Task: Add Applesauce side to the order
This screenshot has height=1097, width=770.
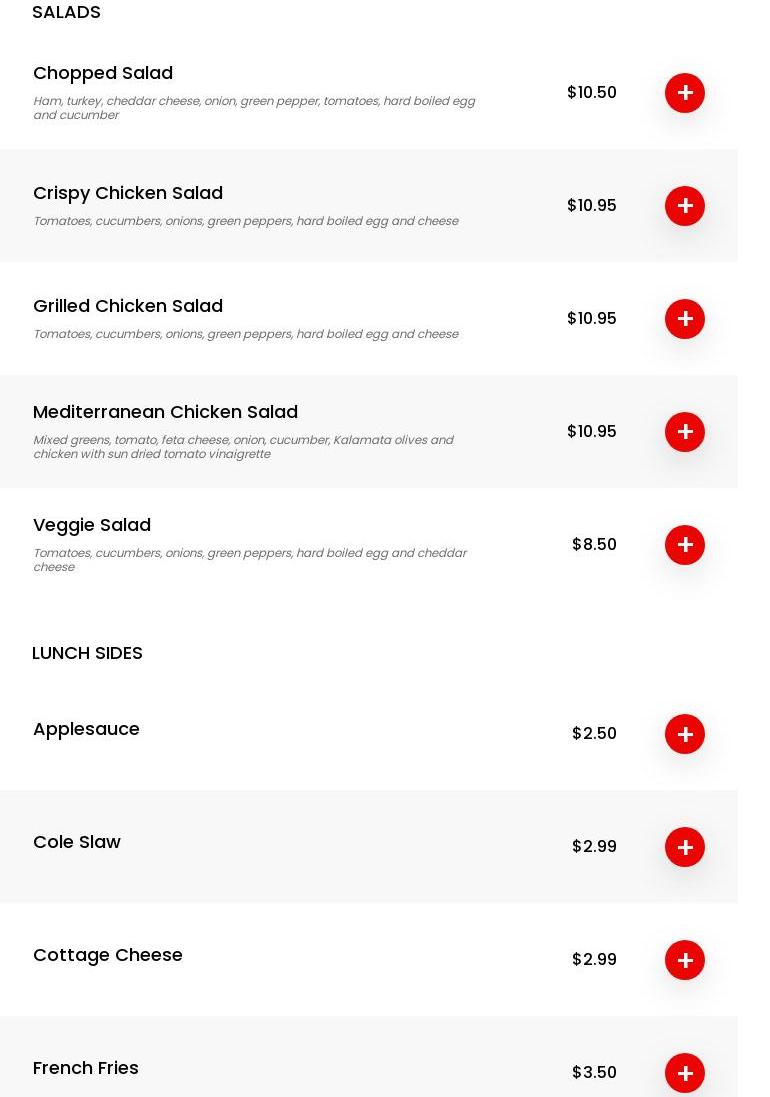Action: click(x=685, y=734)
